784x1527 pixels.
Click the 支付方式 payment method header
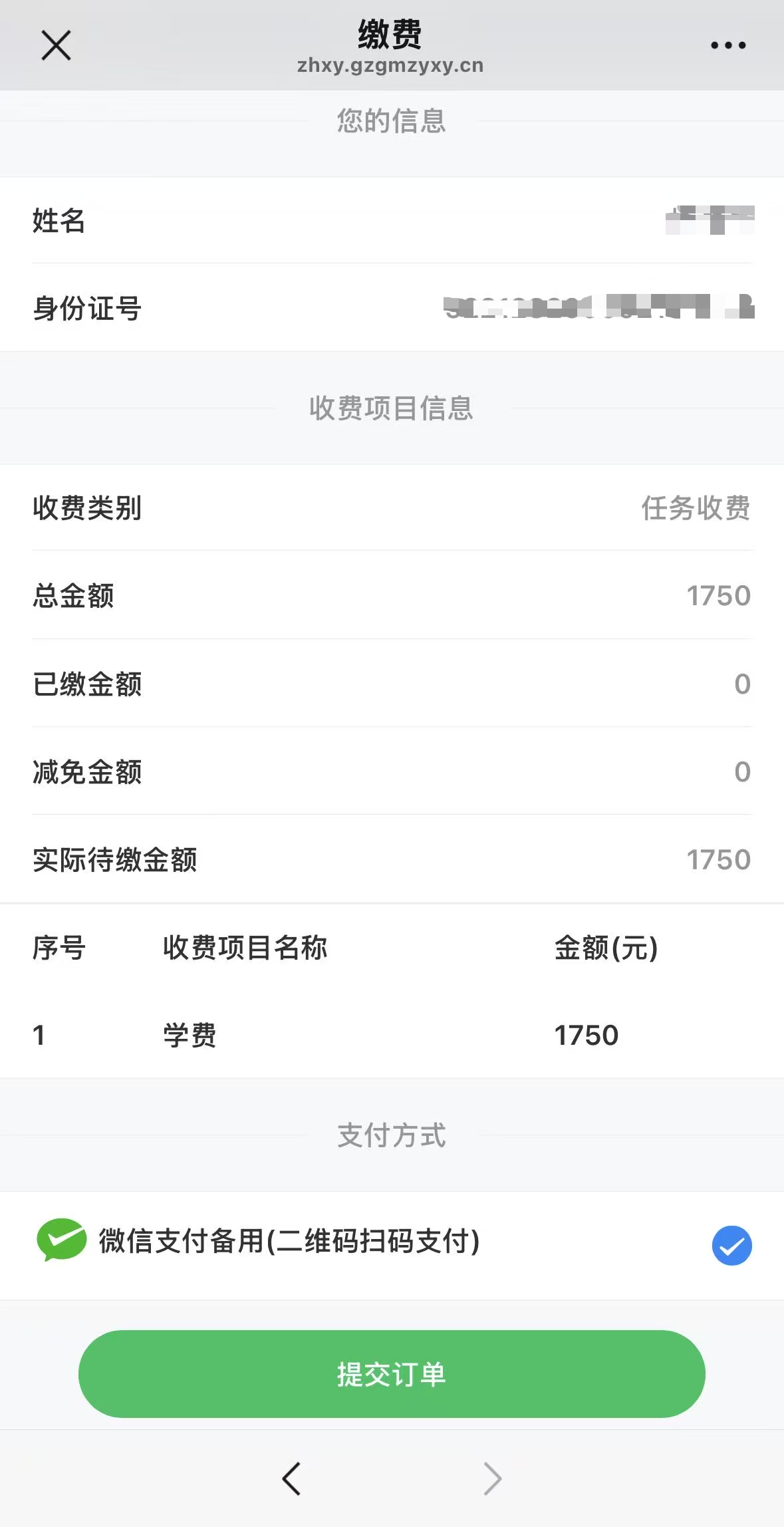[x=392, y=1136]
